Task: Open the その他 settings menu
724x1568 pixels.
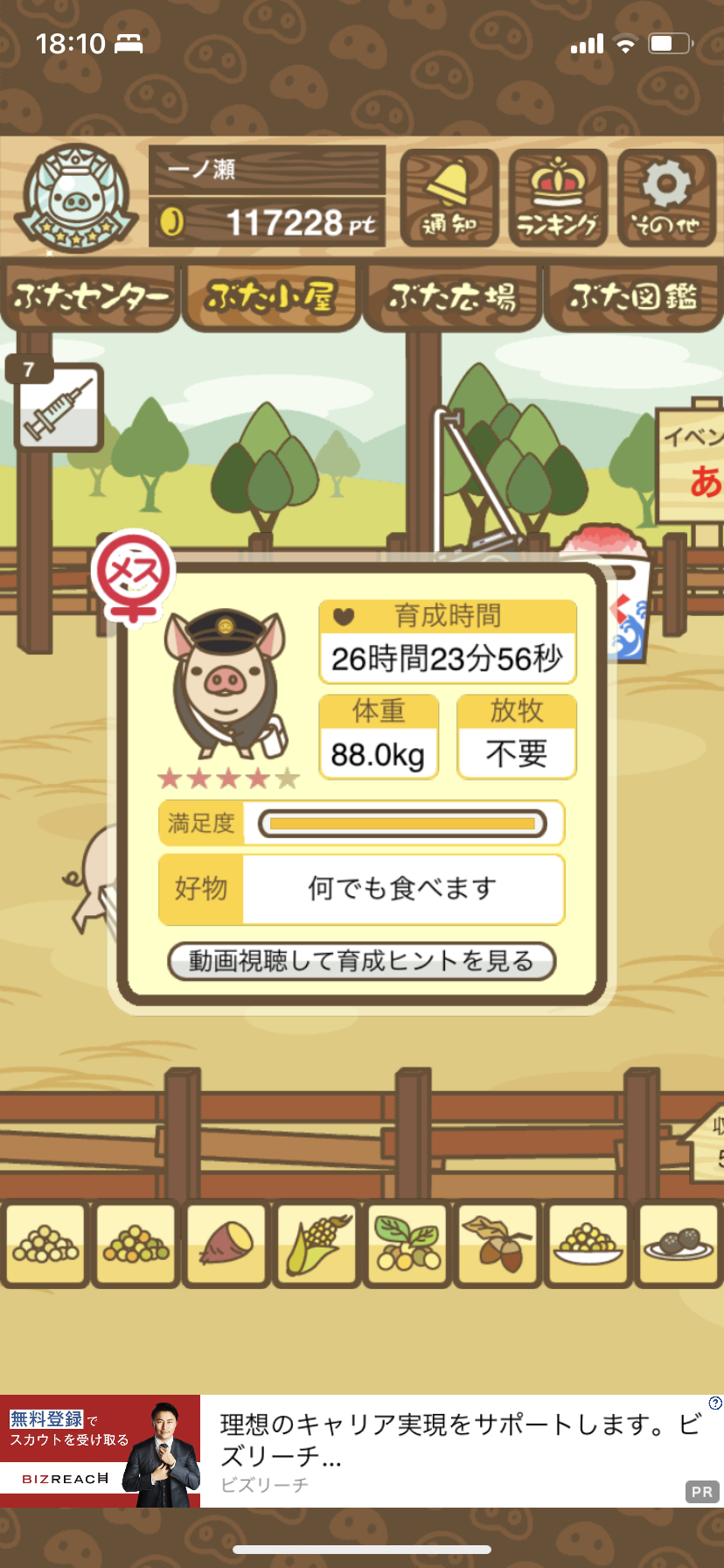Action: point(666,199)
